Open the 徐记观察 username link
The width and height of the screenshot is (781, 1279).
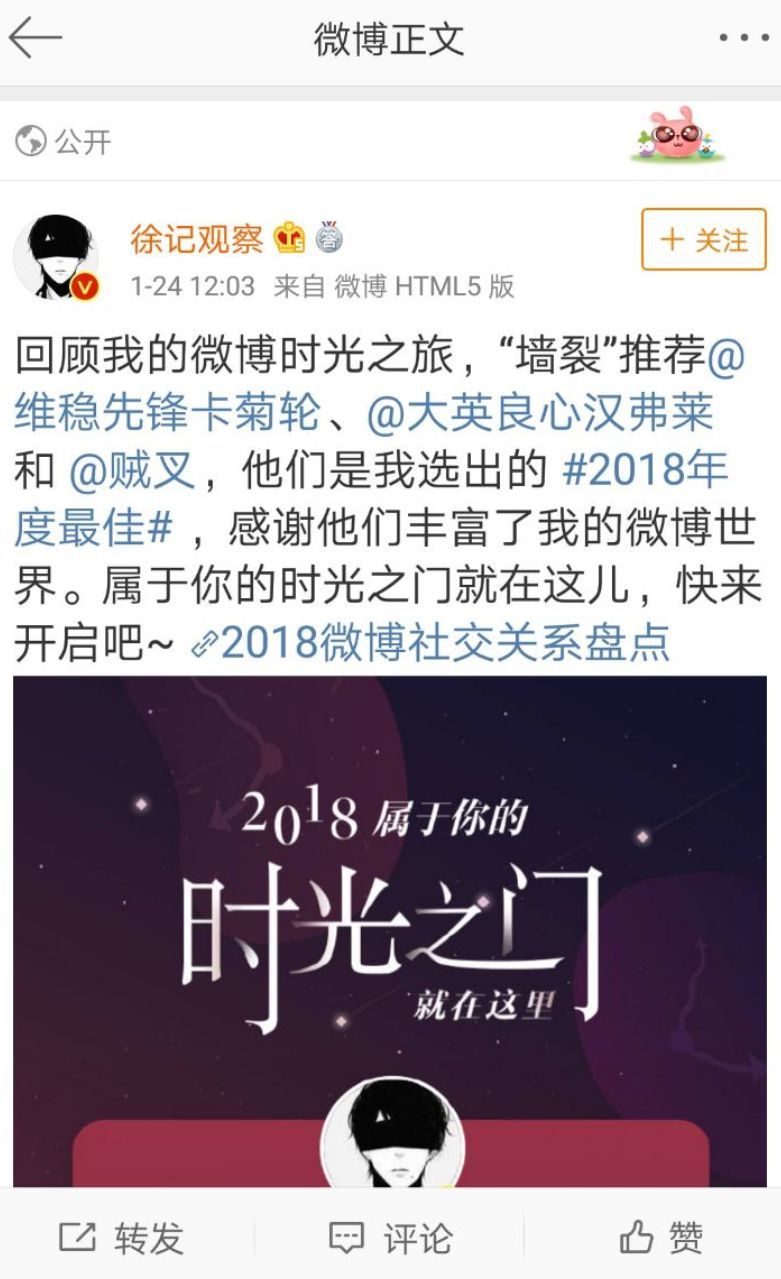tap(197, 240)
